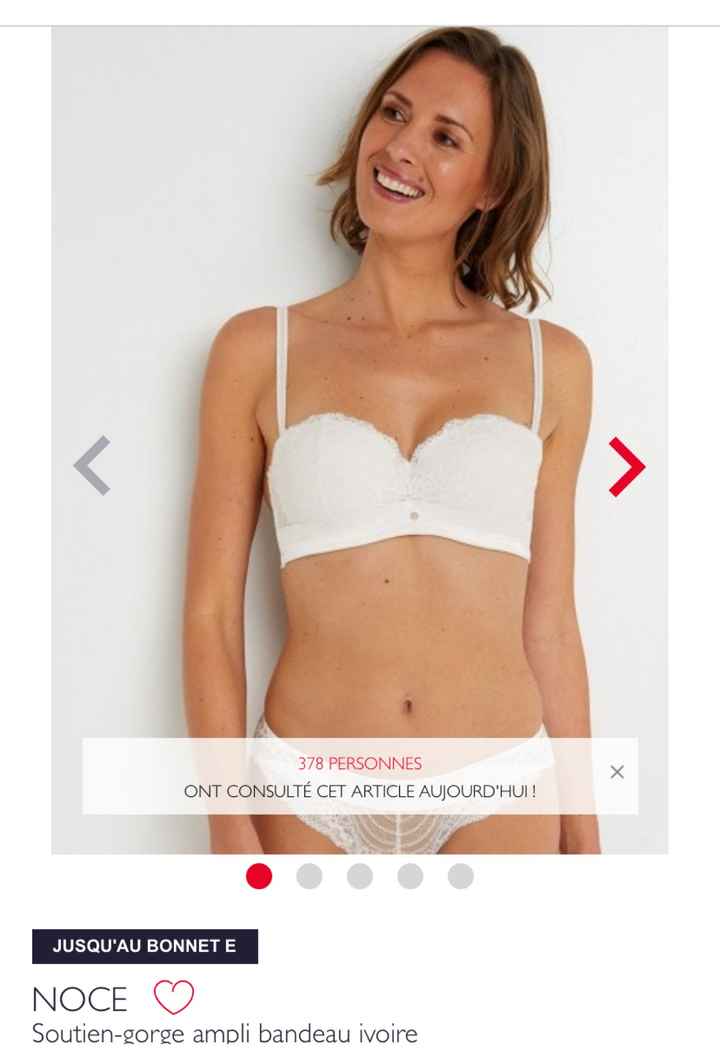Click the red right-arrow carousel chevron
The image size is (720, 1050).
coord(626,463)
